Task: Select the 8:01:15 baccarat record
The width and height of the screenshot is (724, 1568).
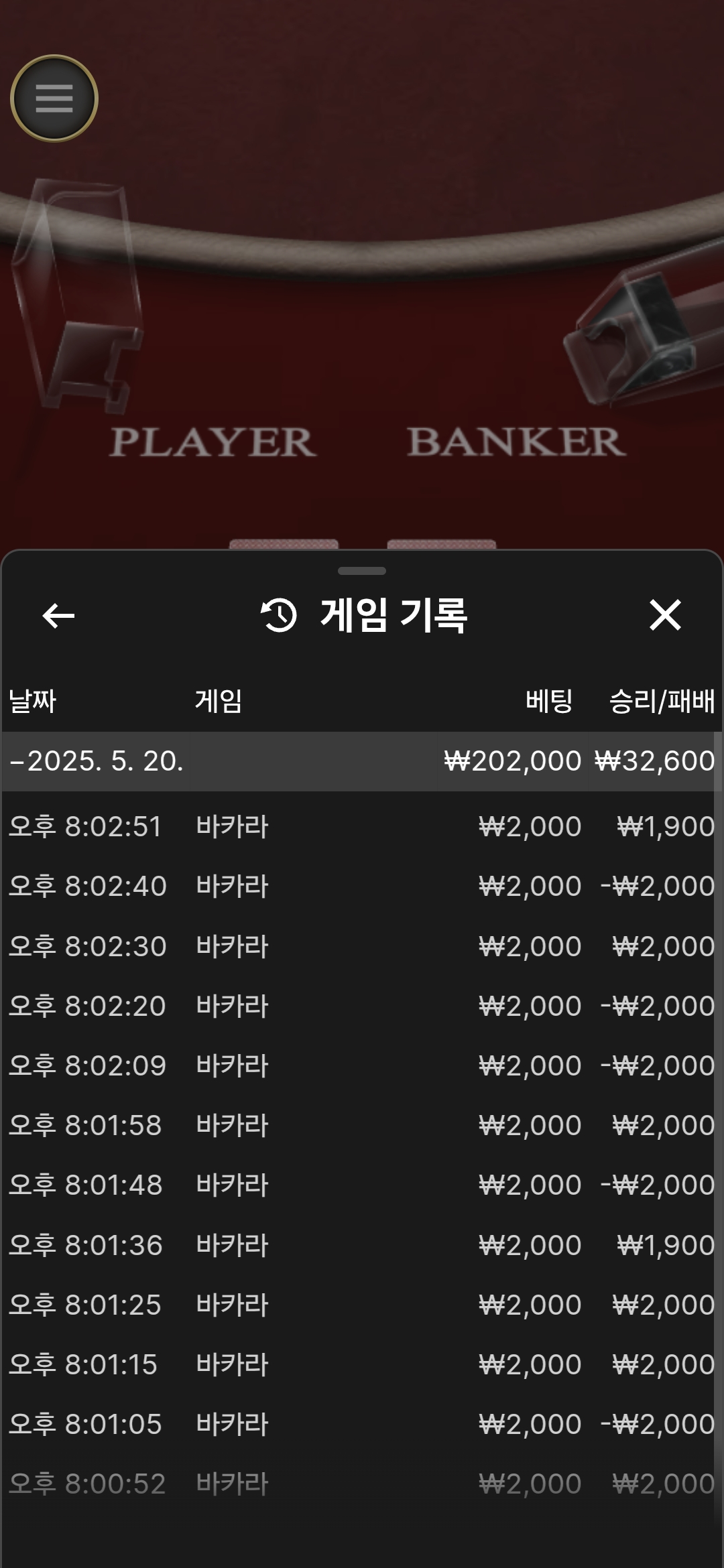Action: pos(362,1364)
